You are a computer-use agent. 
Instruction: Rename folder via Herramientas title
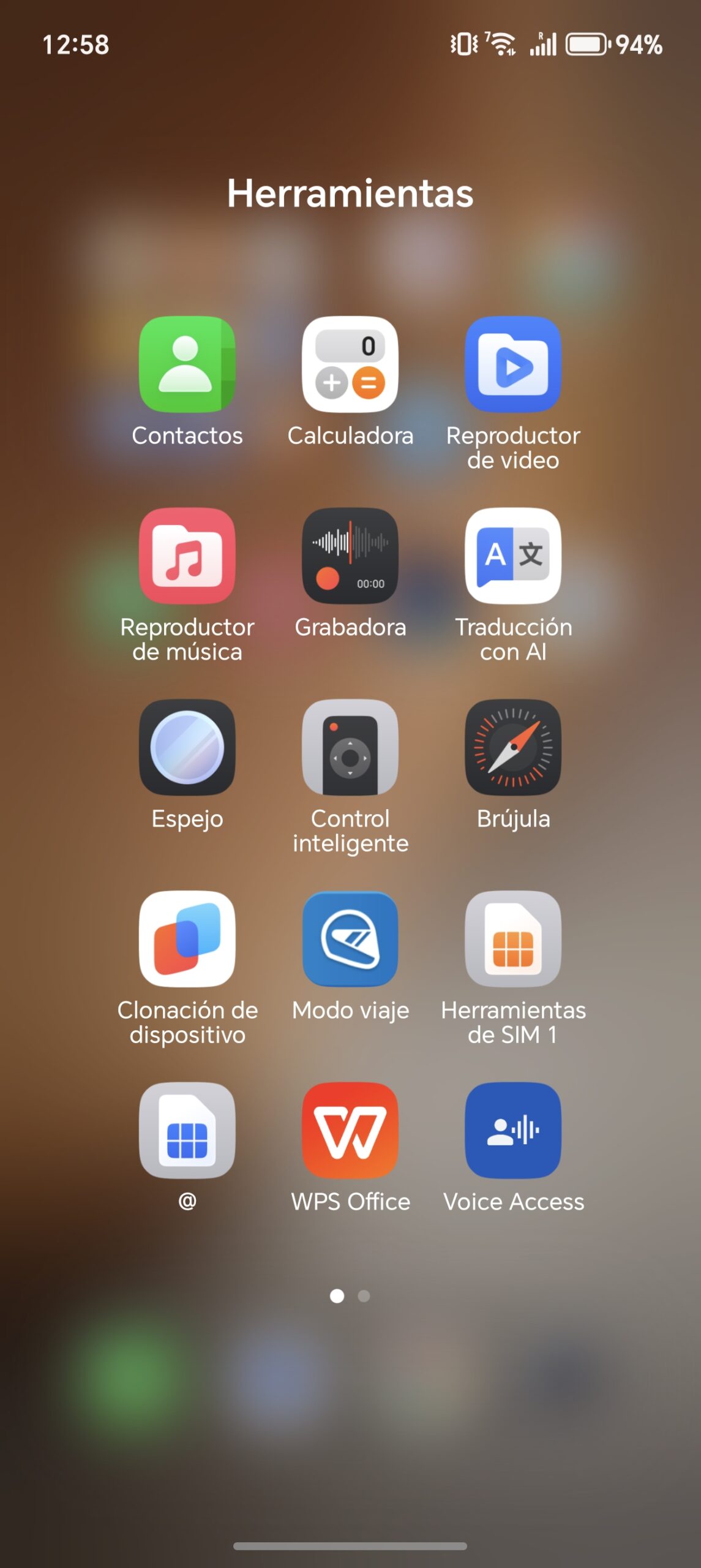tap(350, 194)
